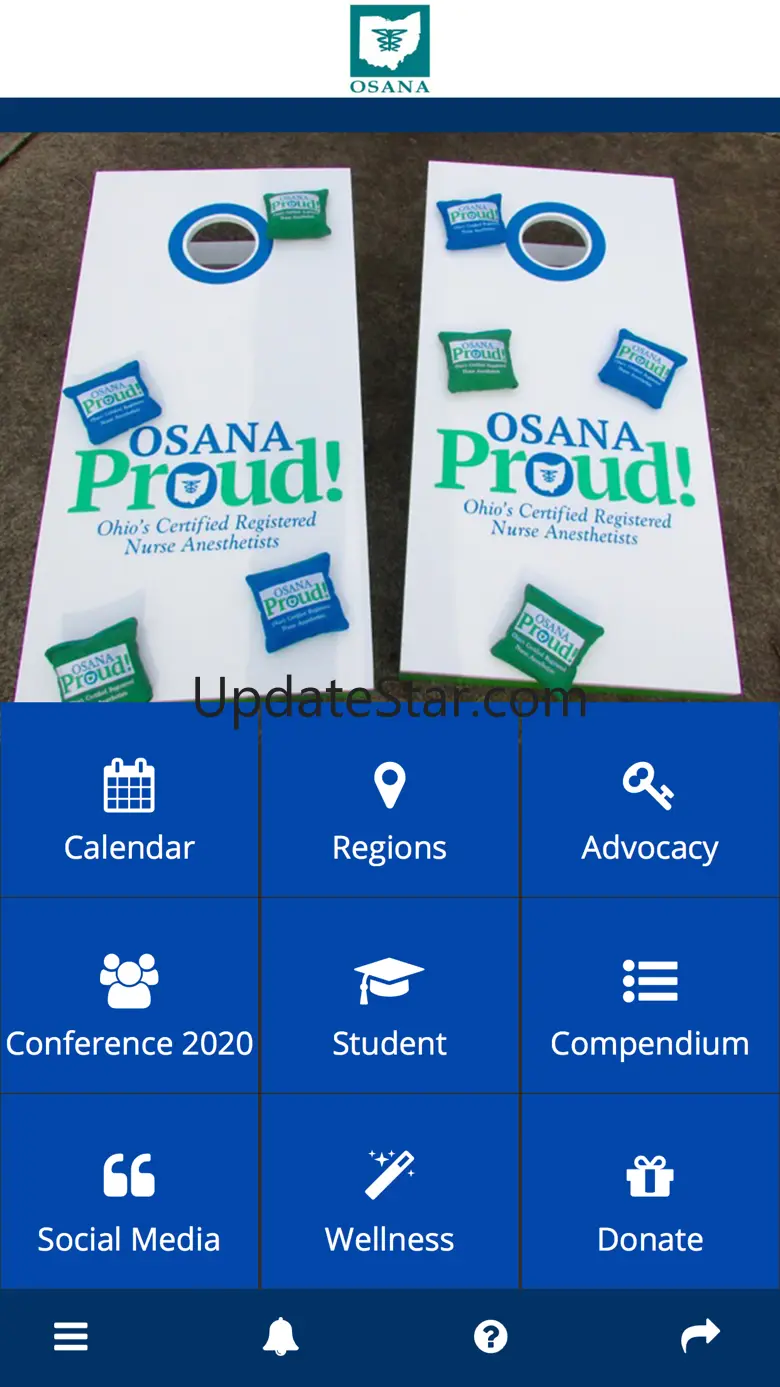Viewport: 780px width, 1387px height.
Task: Open the notifications bell
Action: click(280, 1337)
